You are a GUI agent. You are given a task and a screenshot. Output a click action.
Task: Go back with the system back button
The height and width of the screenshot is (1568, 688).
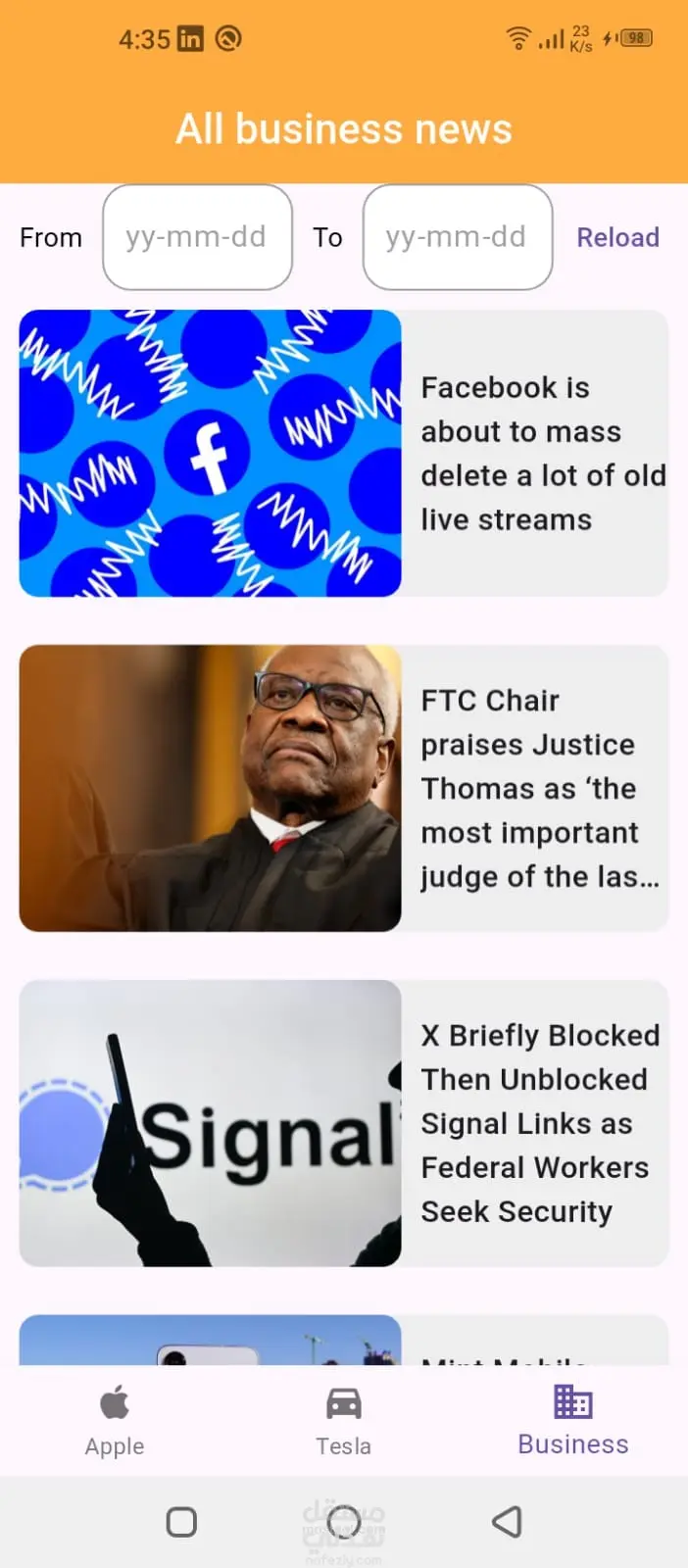(507, 1522)
